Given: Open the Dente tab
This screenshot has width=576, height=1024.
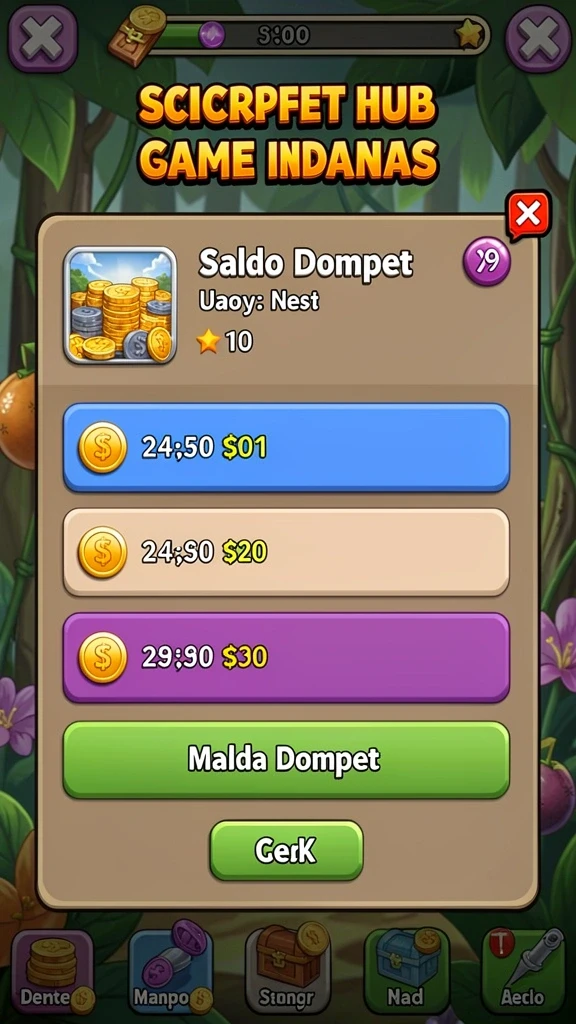Looking at the screenshot, I should [x=53, y=972].
